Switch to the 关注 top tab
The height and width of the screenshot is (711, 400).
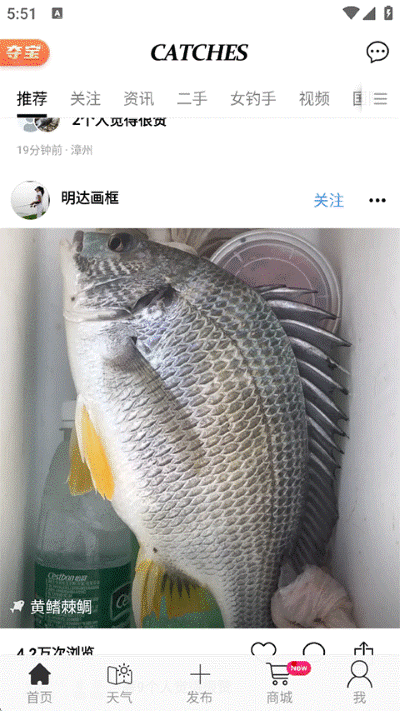(x=85, y=98)
